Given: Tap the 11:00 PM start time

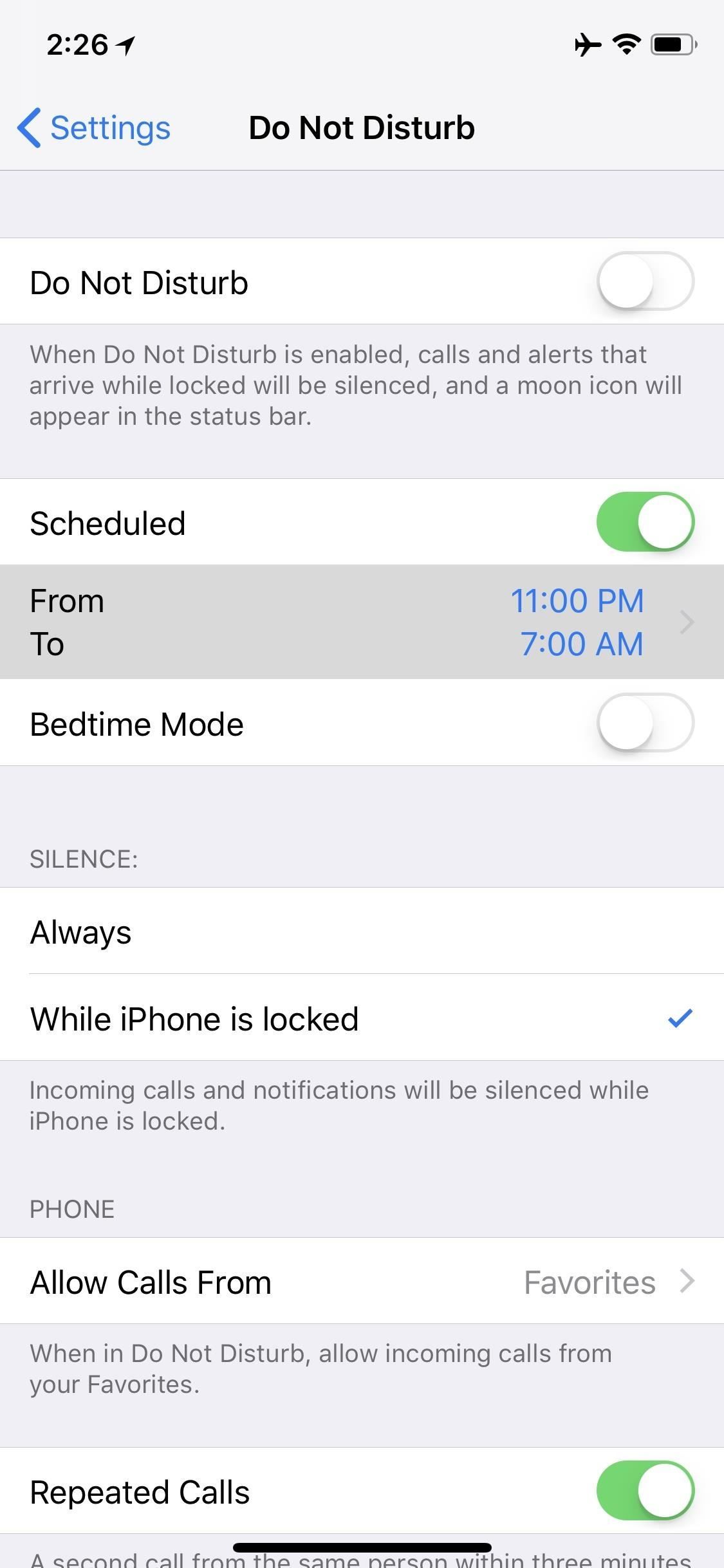Looking at the screenshot, I should pos(579,601).
